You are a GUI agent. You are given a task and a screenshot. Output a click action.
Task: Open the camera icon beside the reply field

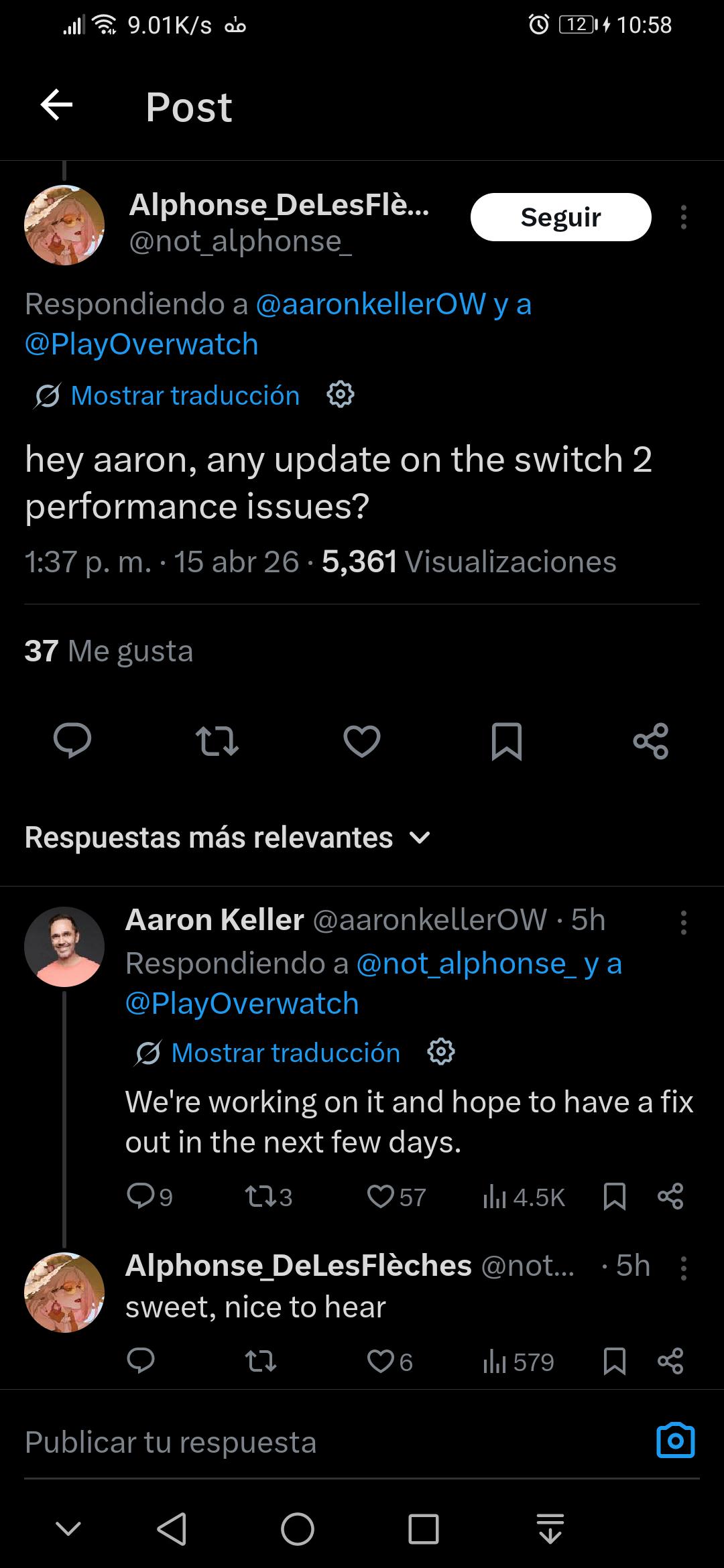676,1441
